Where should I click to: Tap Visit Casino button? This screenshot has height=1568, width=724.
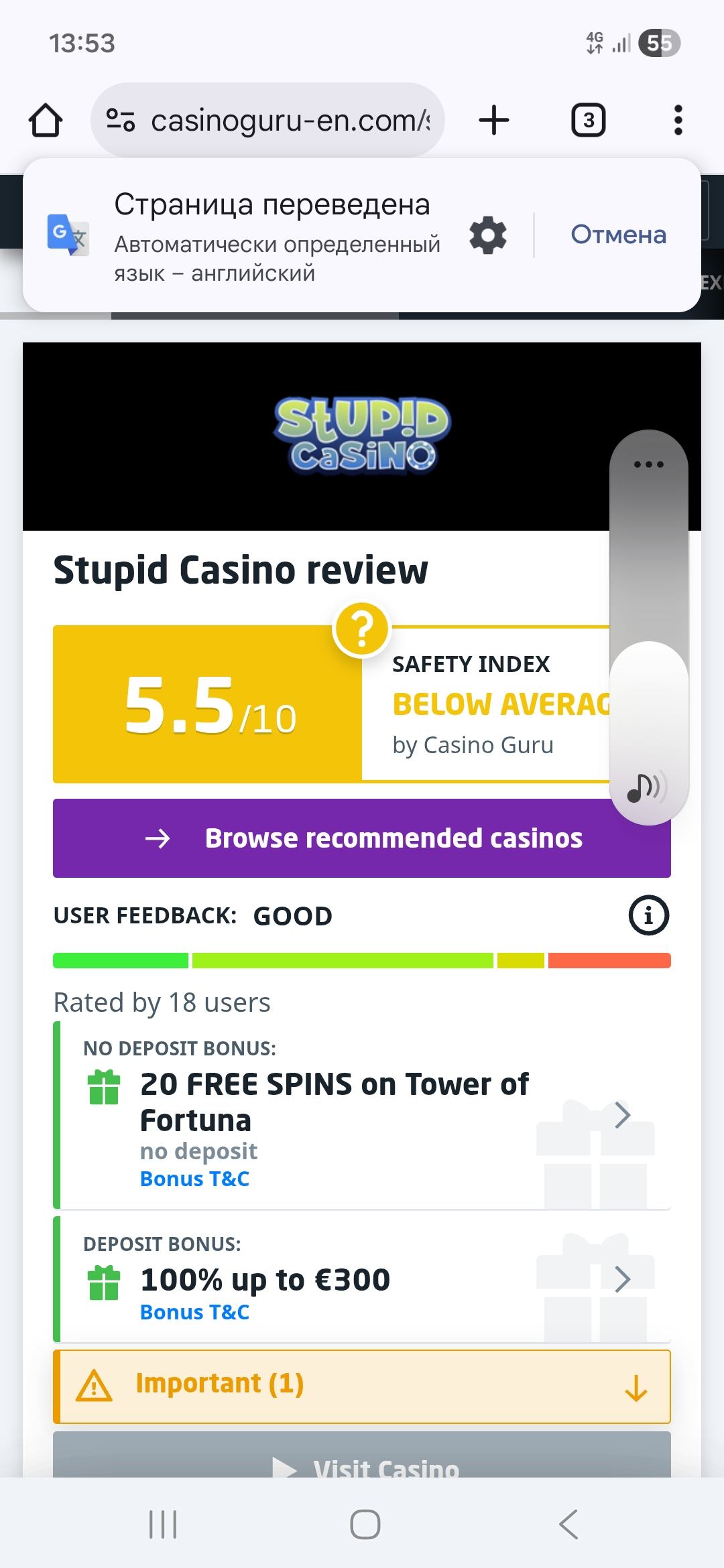pos(362,1463)
